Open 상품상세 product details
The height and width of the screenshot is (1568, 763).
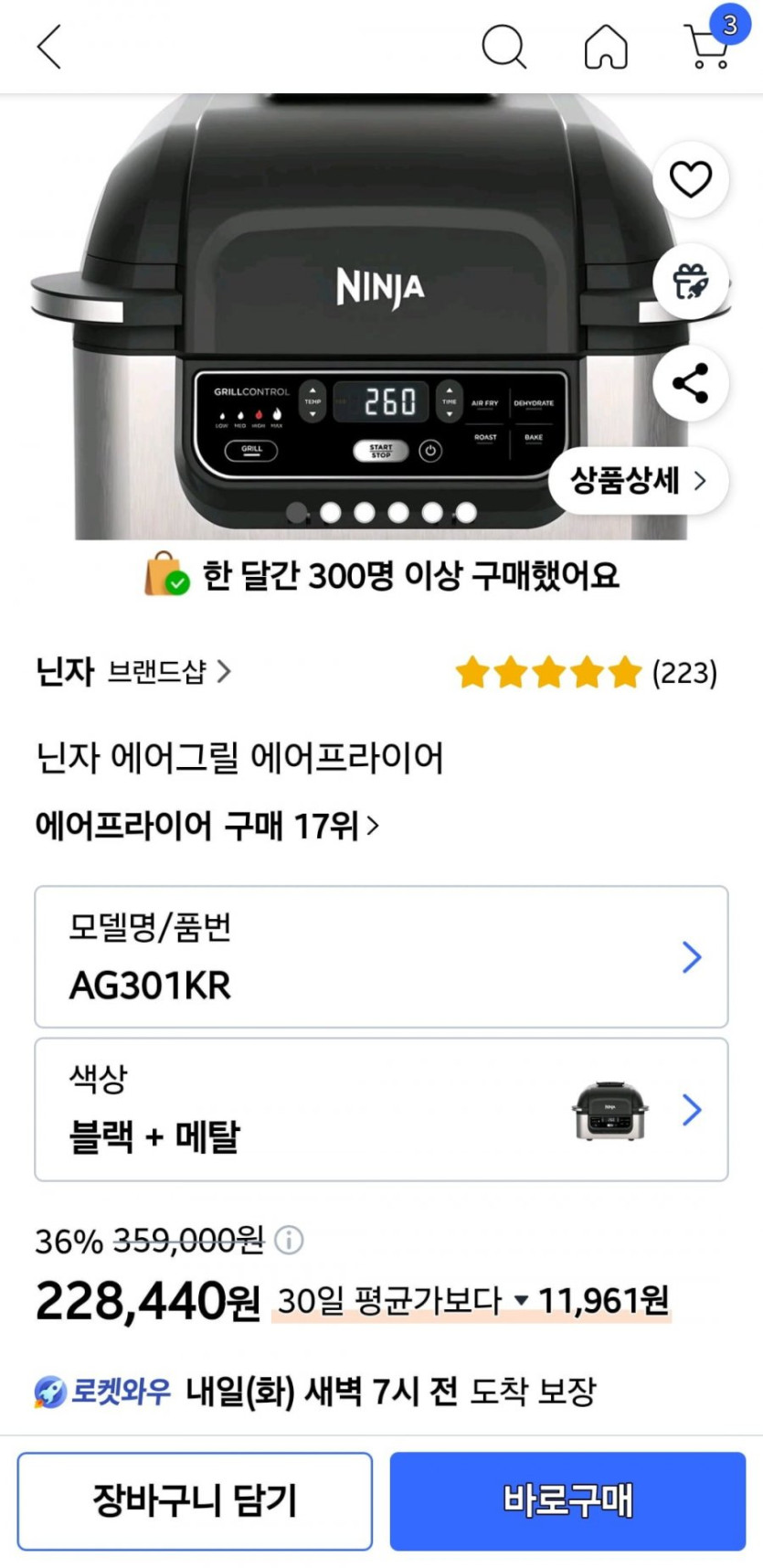[638, 480]
